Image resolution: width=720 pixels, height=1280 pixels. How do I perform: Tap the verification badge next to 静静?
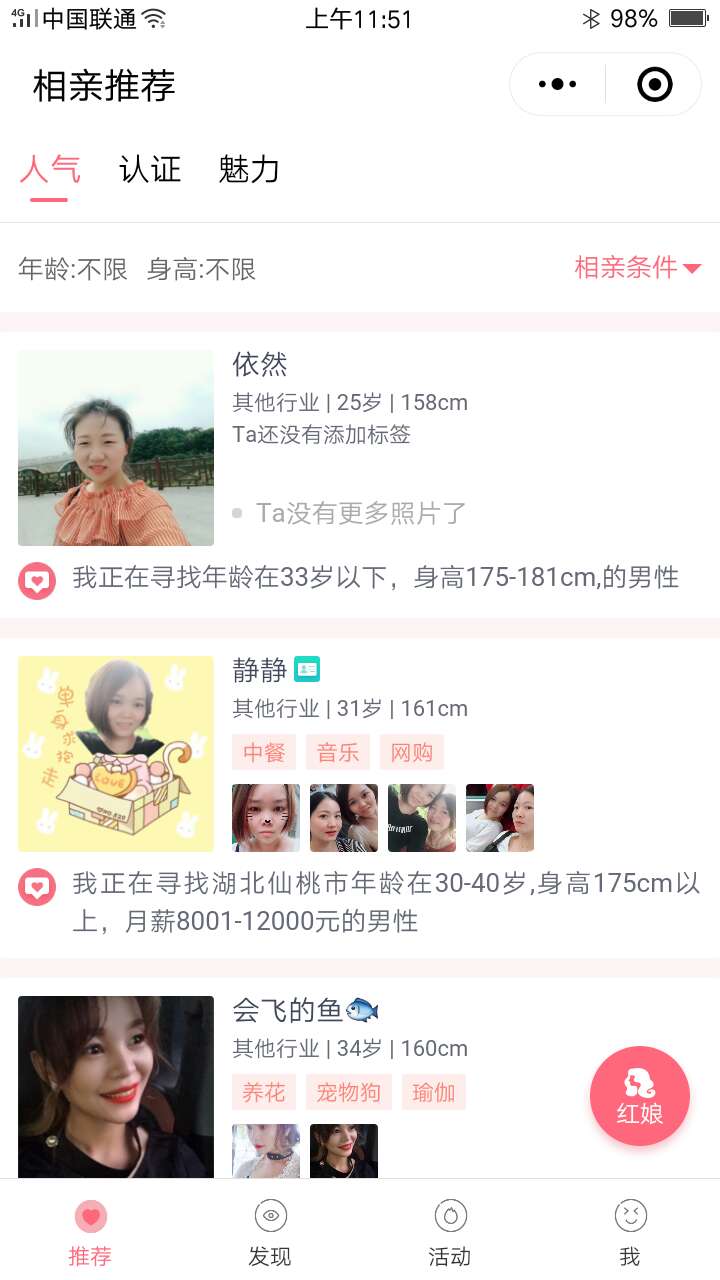click(305, 668)
